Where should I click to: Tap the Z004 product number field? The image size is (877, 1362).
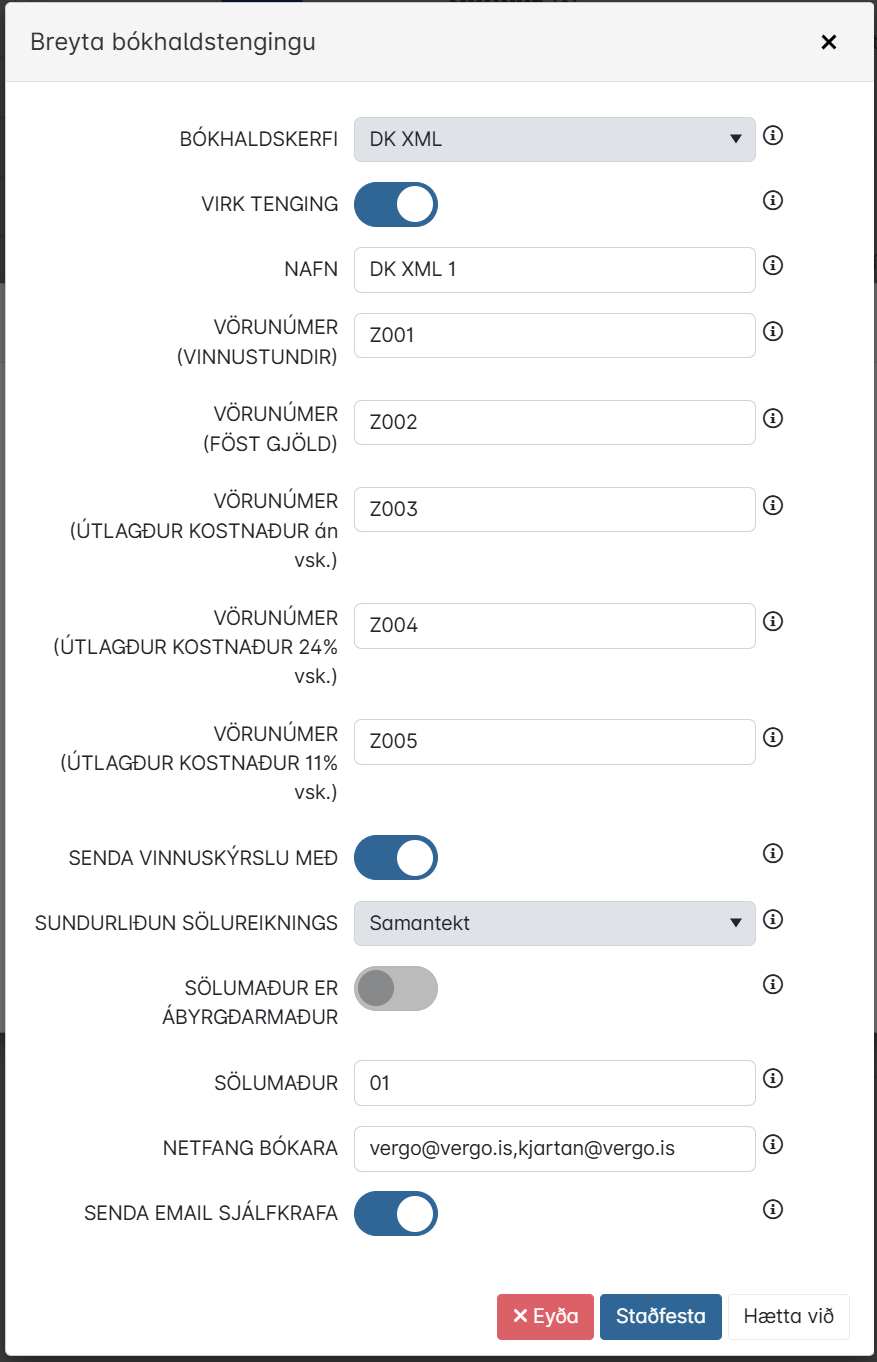click(x=555, y=625)
